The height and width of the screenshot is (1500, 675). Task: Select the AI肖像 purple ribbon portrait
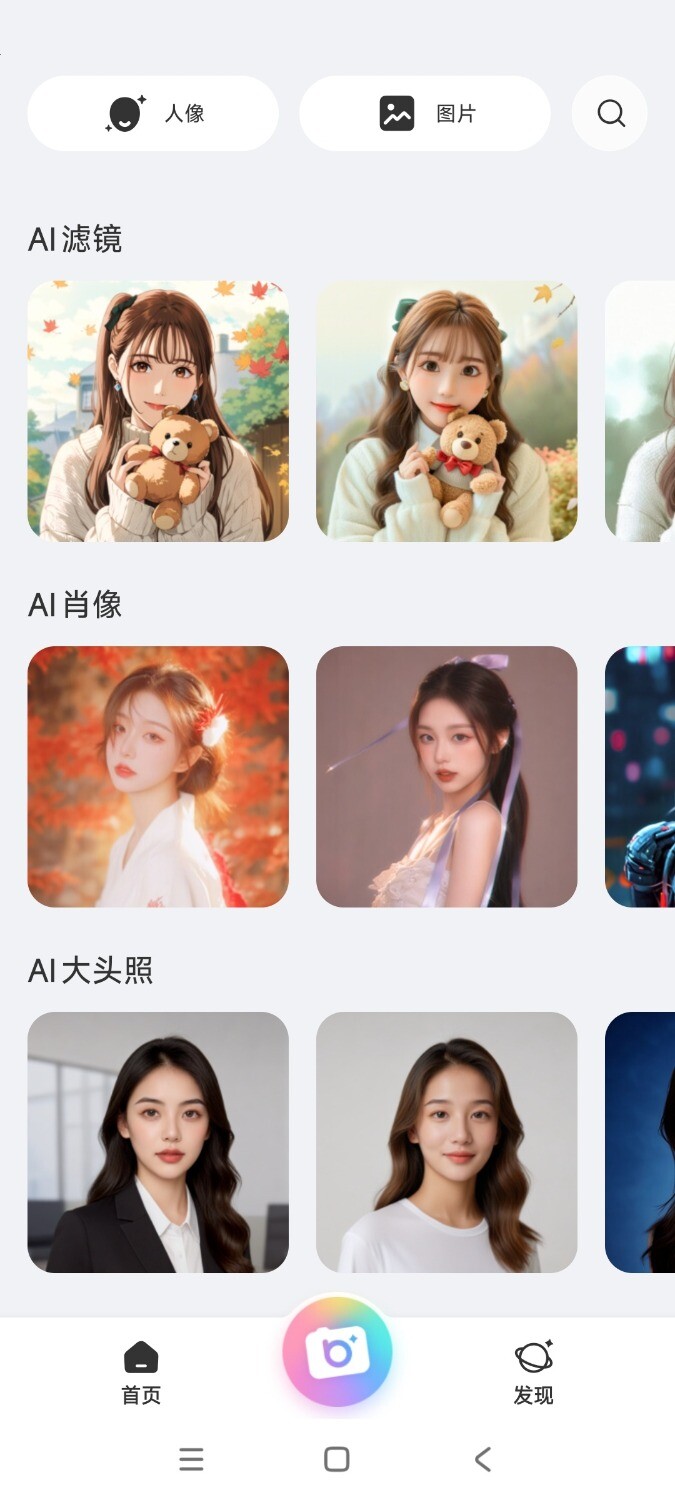[x=447, y=777]
